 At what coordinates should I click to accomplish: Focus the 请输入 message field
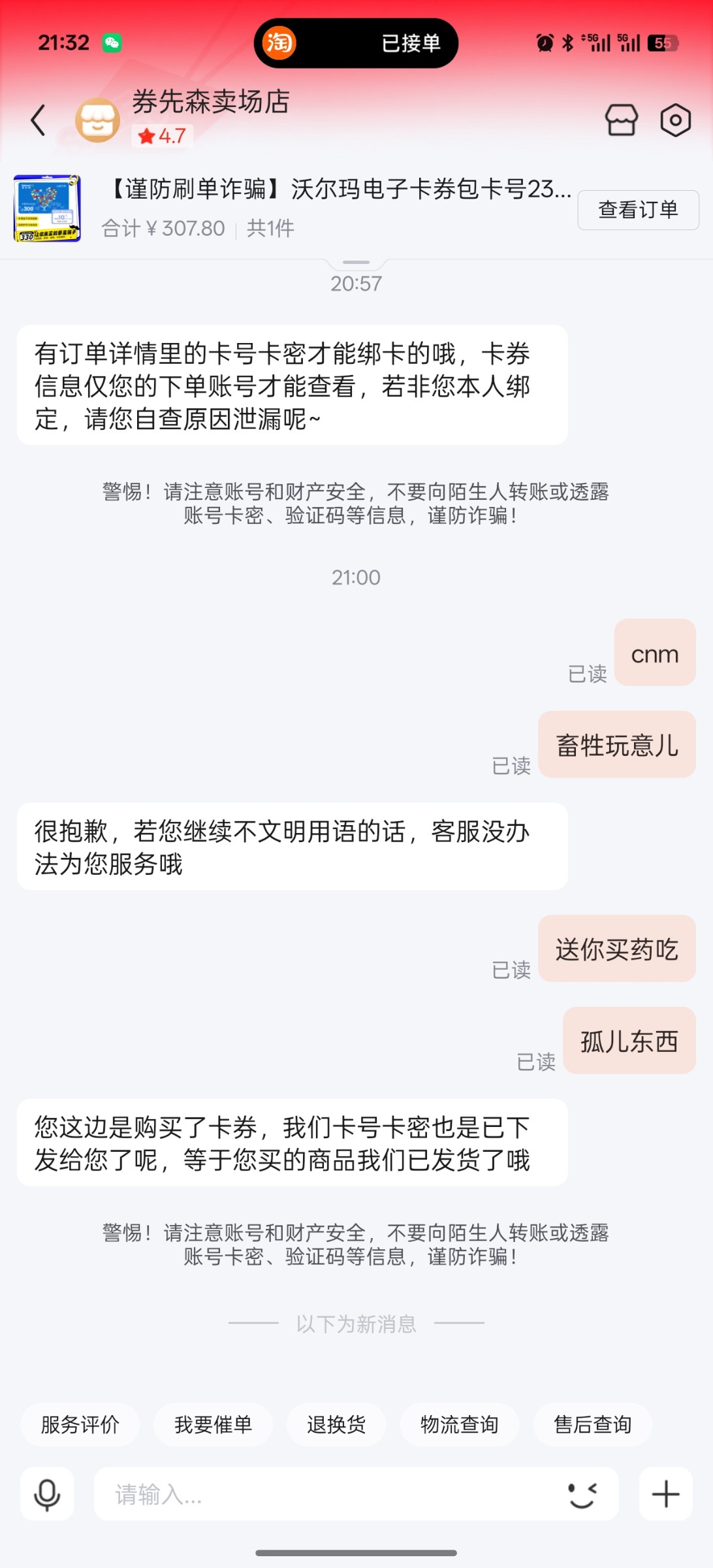(x=326, y=1494)
